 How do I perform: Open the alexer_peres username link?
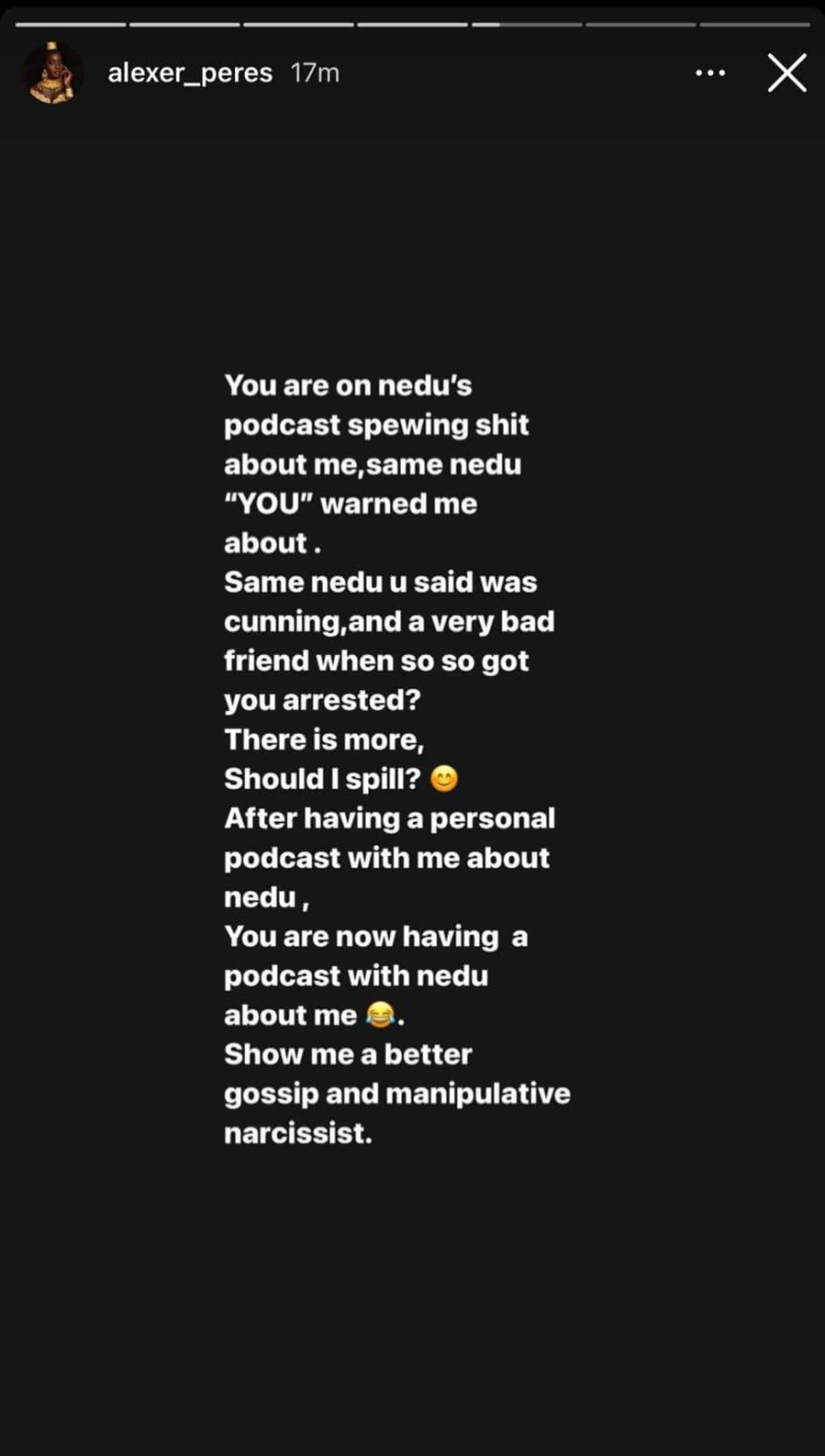click(190, 73)
